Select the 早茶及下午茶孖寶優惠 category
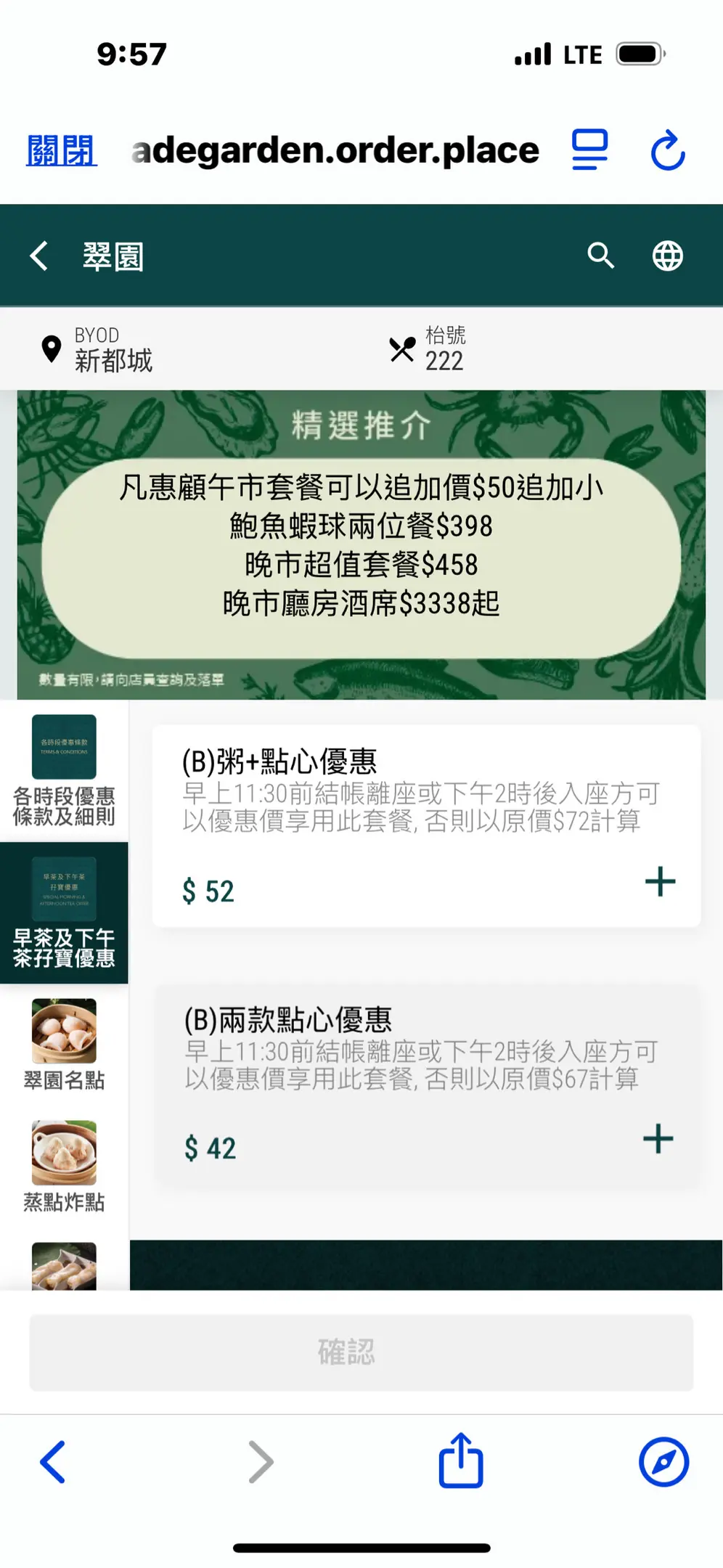This screenshot has width=723, height=1568. coord(64,912)
